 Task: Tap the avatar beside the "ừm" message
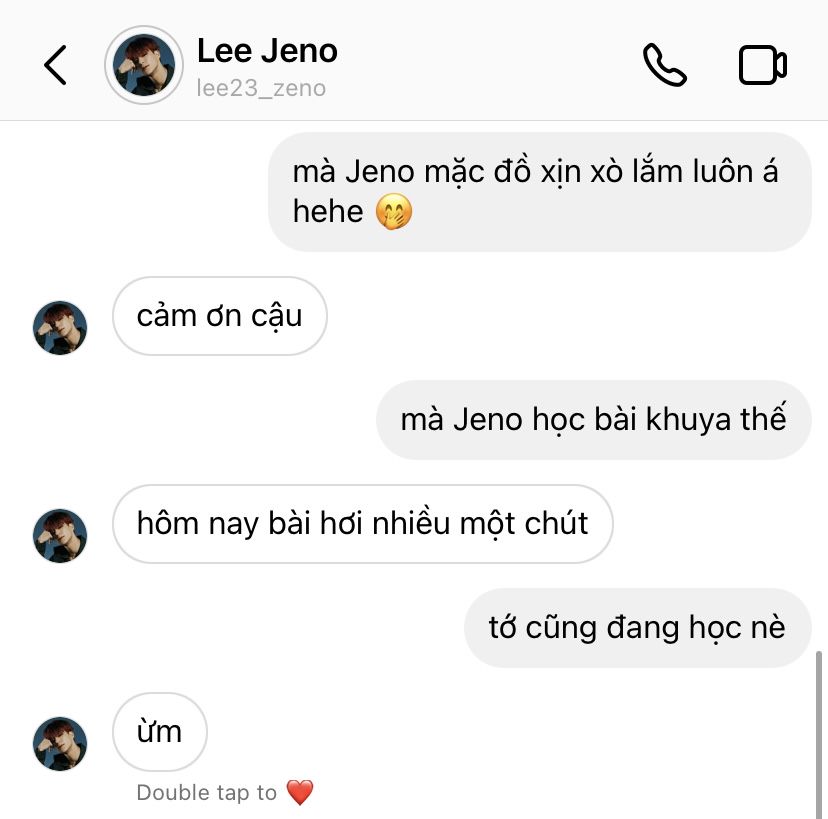point(61,744)
